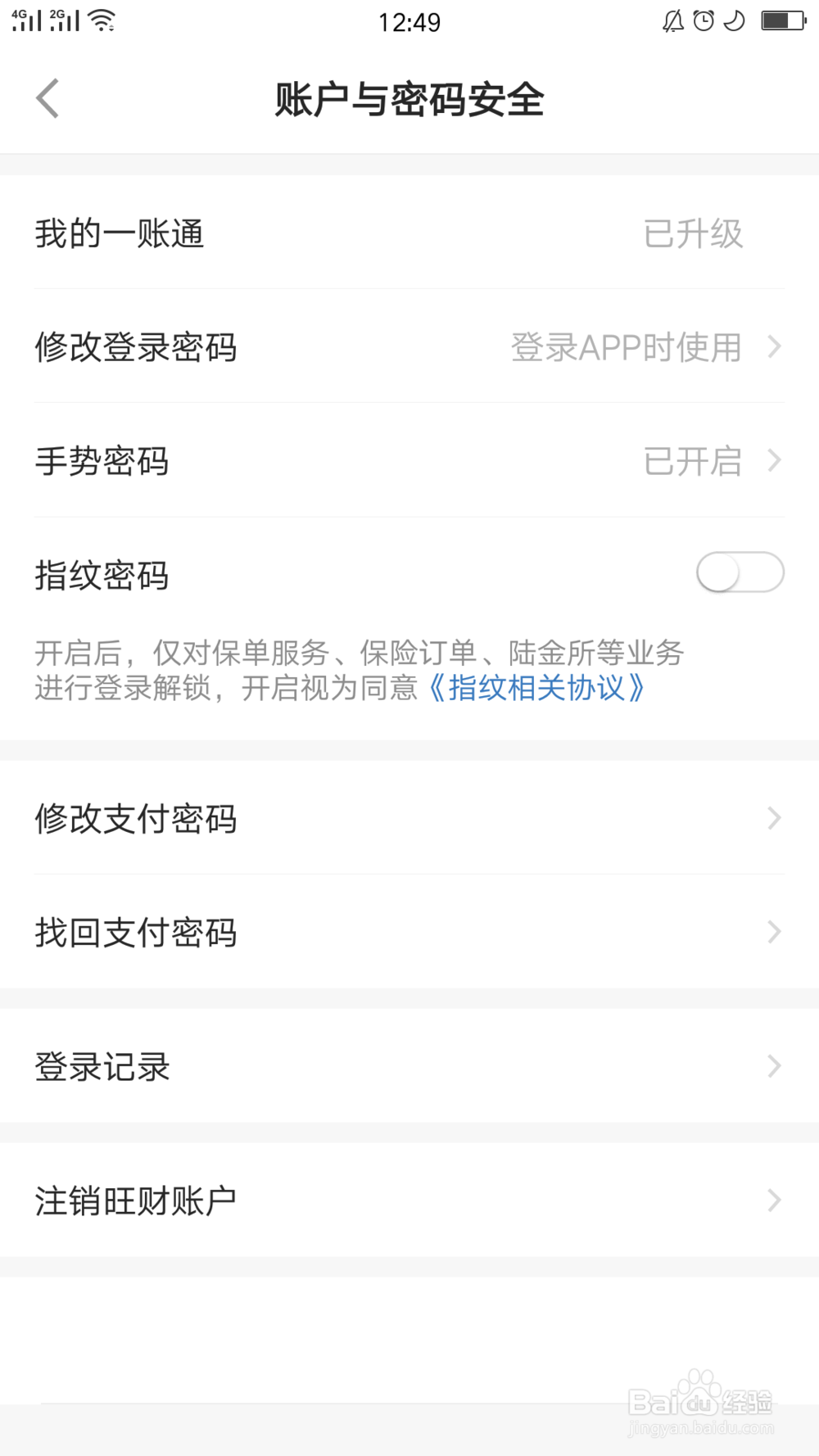The width and height of the screenshot is (819, 1456).
Task: Turn on the fingerprint password slider switch
Action: [x=738, y=573]
